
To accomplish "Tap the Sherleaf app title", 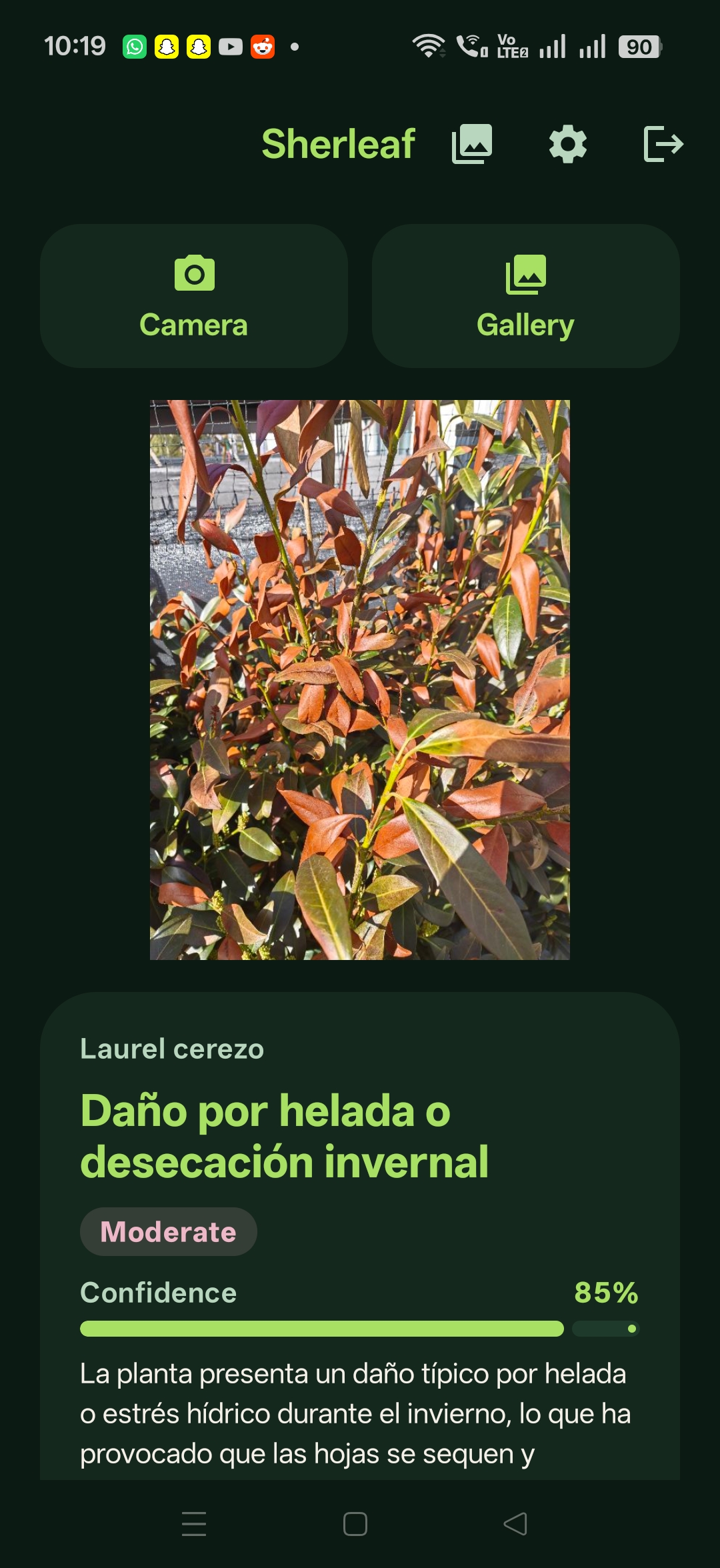I will coord(337,143).
